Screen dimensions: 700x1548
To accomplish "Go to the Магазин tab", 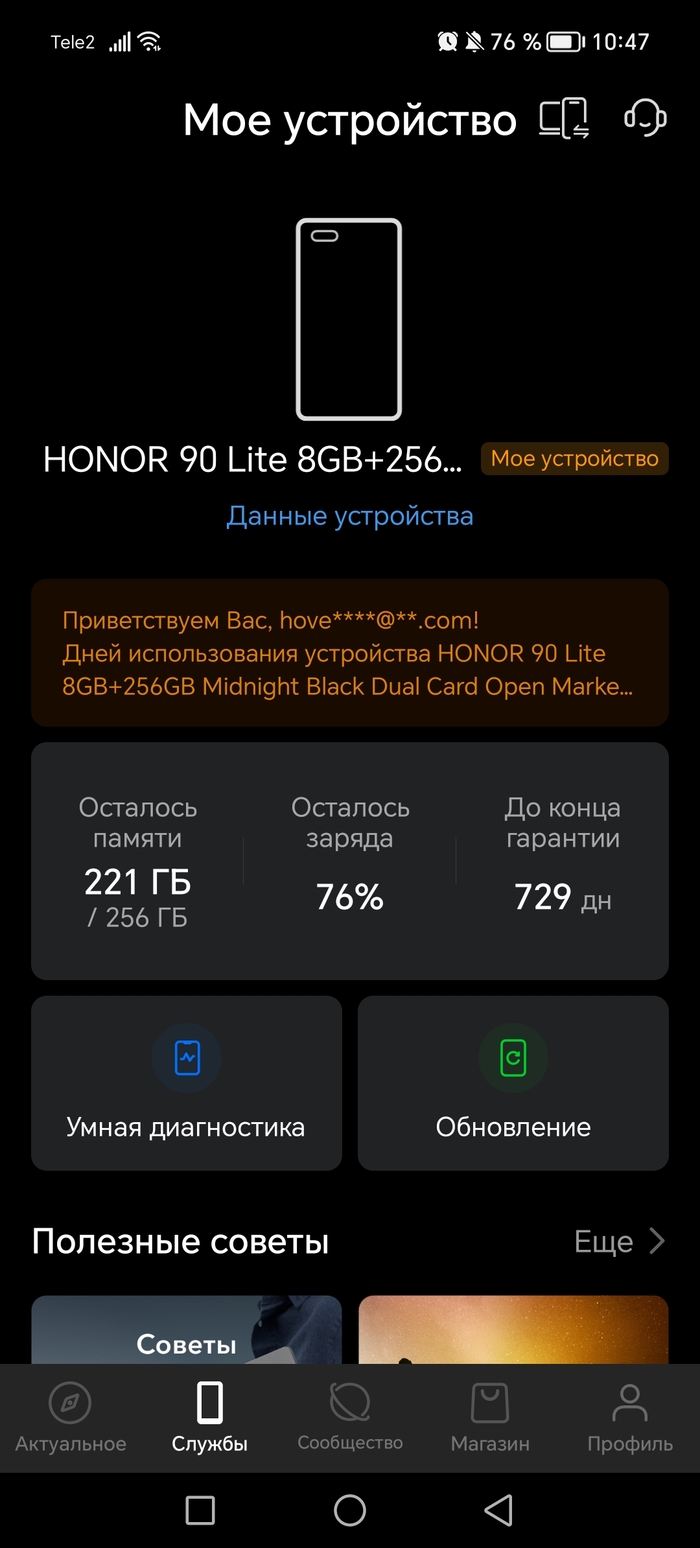I will pos(490,1417).
